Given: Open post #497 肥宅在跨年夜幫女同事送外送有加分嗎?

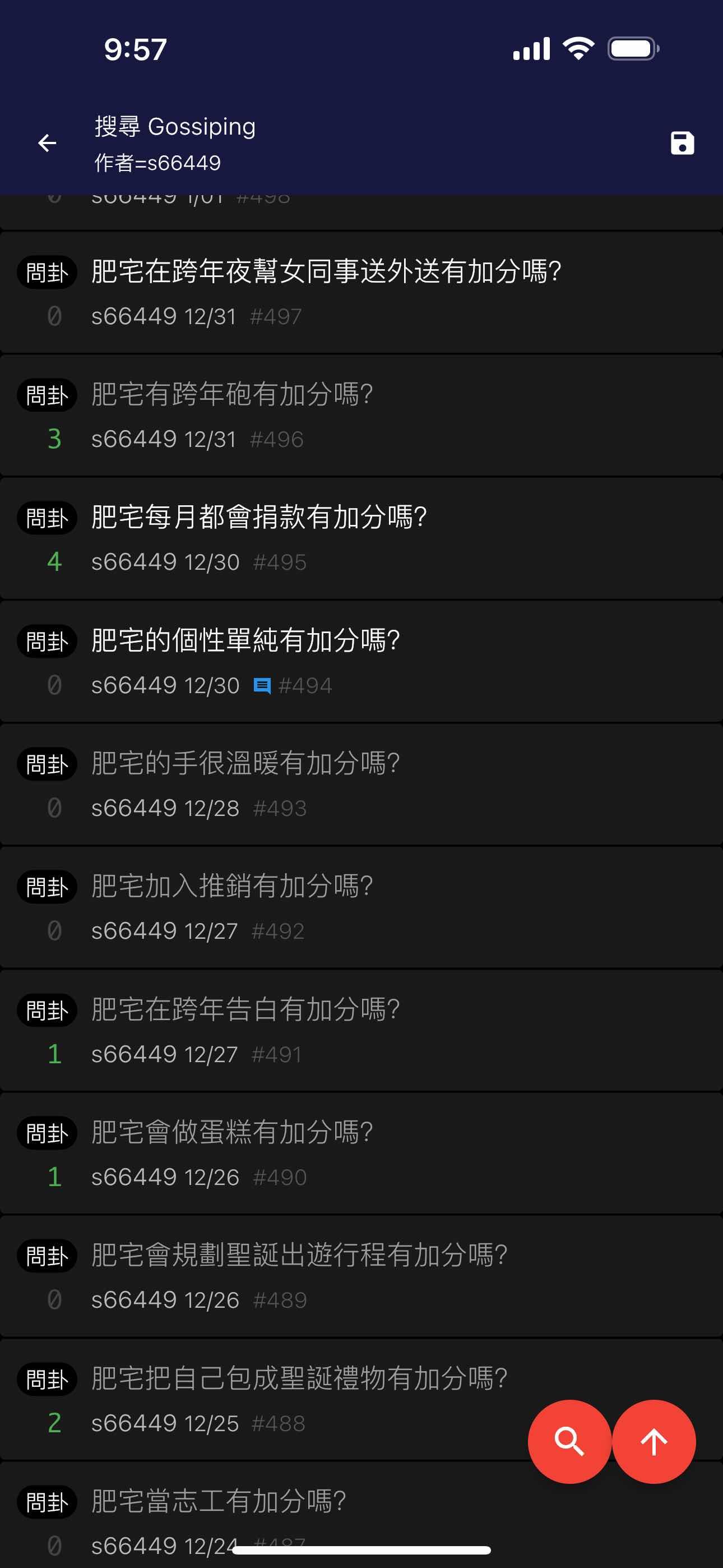Looking at the screenshot, I should click(x=361, y=293).
